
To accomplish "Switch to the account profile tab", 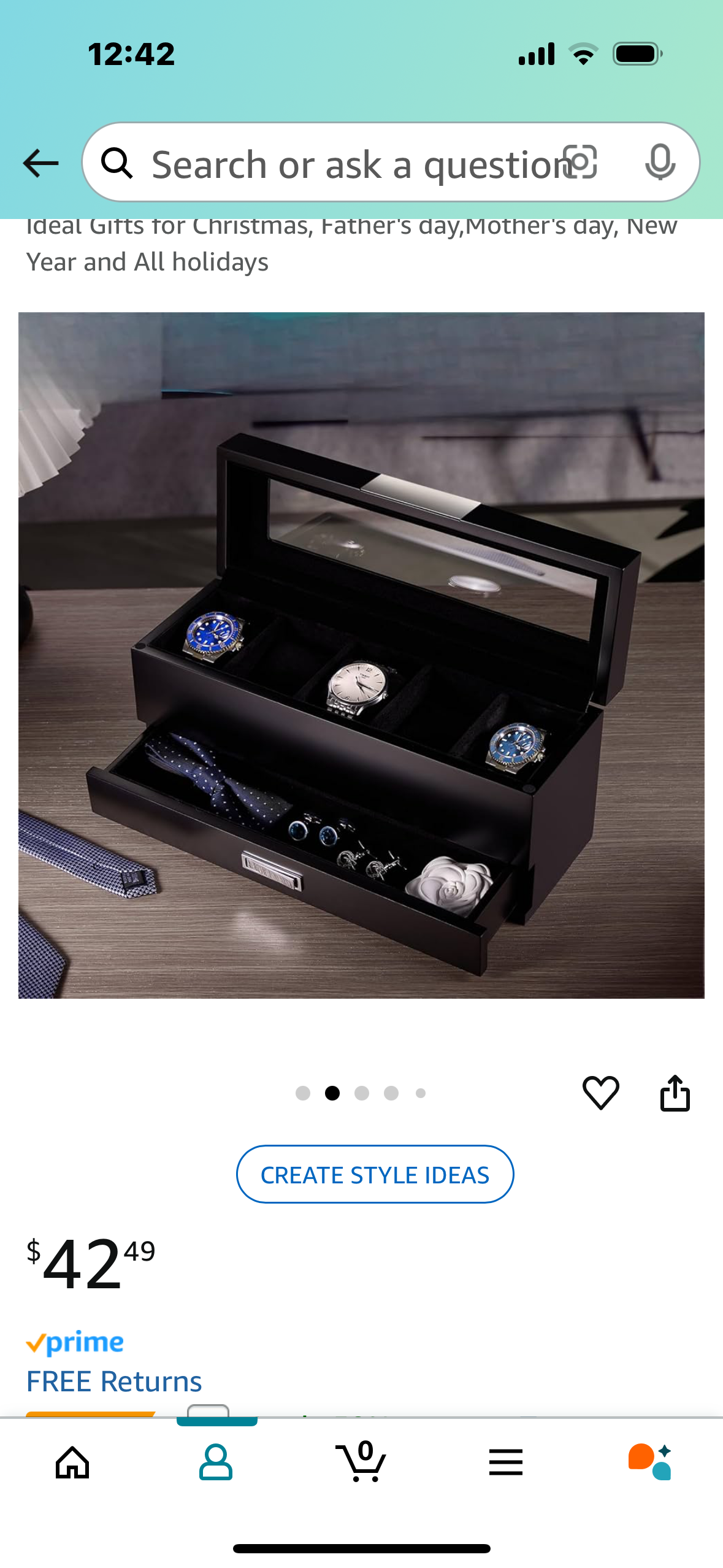I will coord(216,1462).
